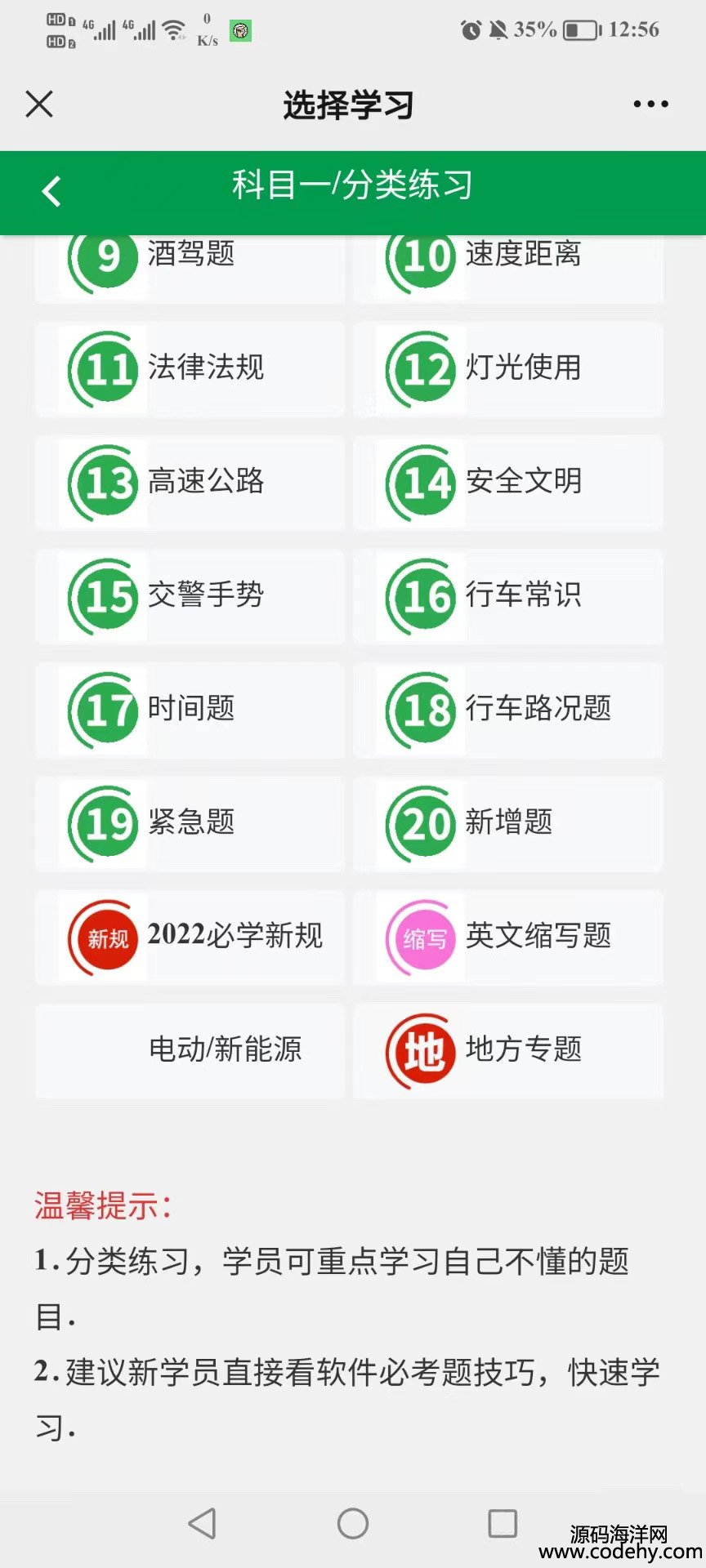Close the 选择学习 page
This screenshot has width=706, height=1568.
tap(39, 105)
